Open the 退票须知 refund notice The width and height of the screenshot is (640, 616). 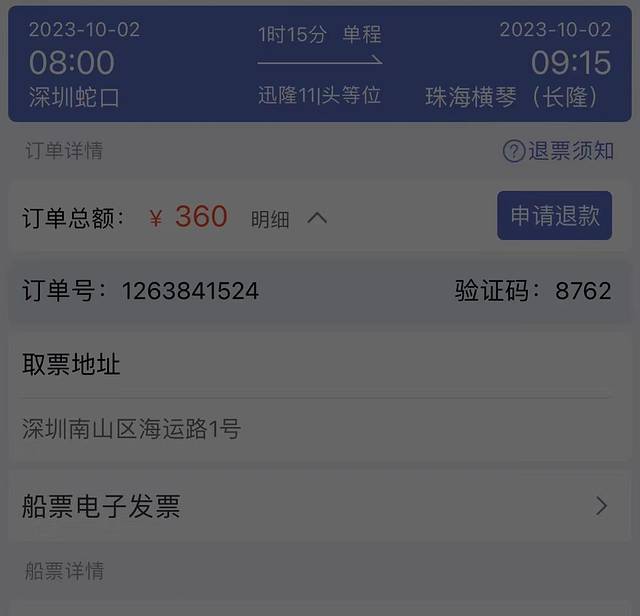pyautogui.click(x=559, y=151)
